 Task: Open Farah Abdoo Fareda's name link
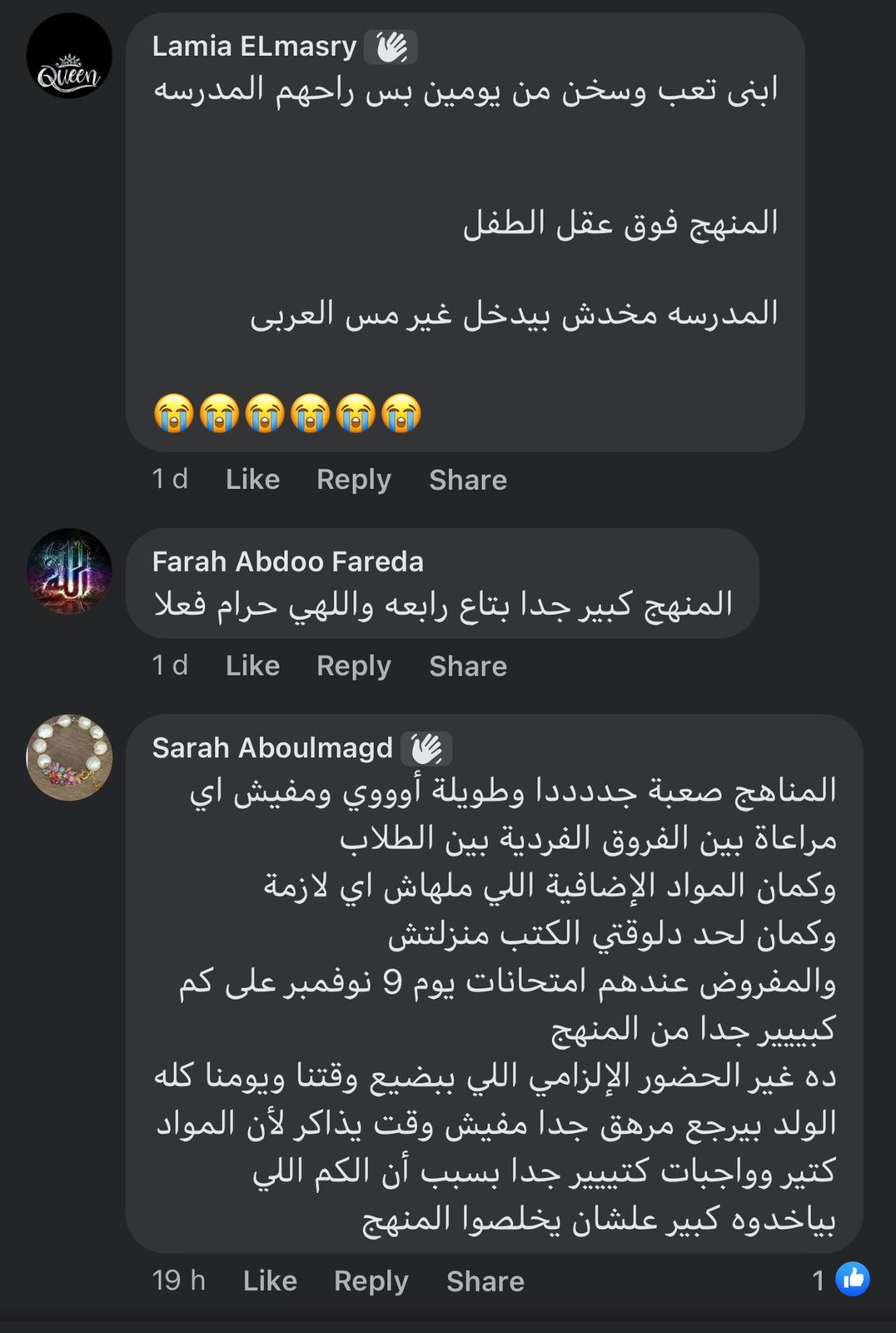point(287,562)
